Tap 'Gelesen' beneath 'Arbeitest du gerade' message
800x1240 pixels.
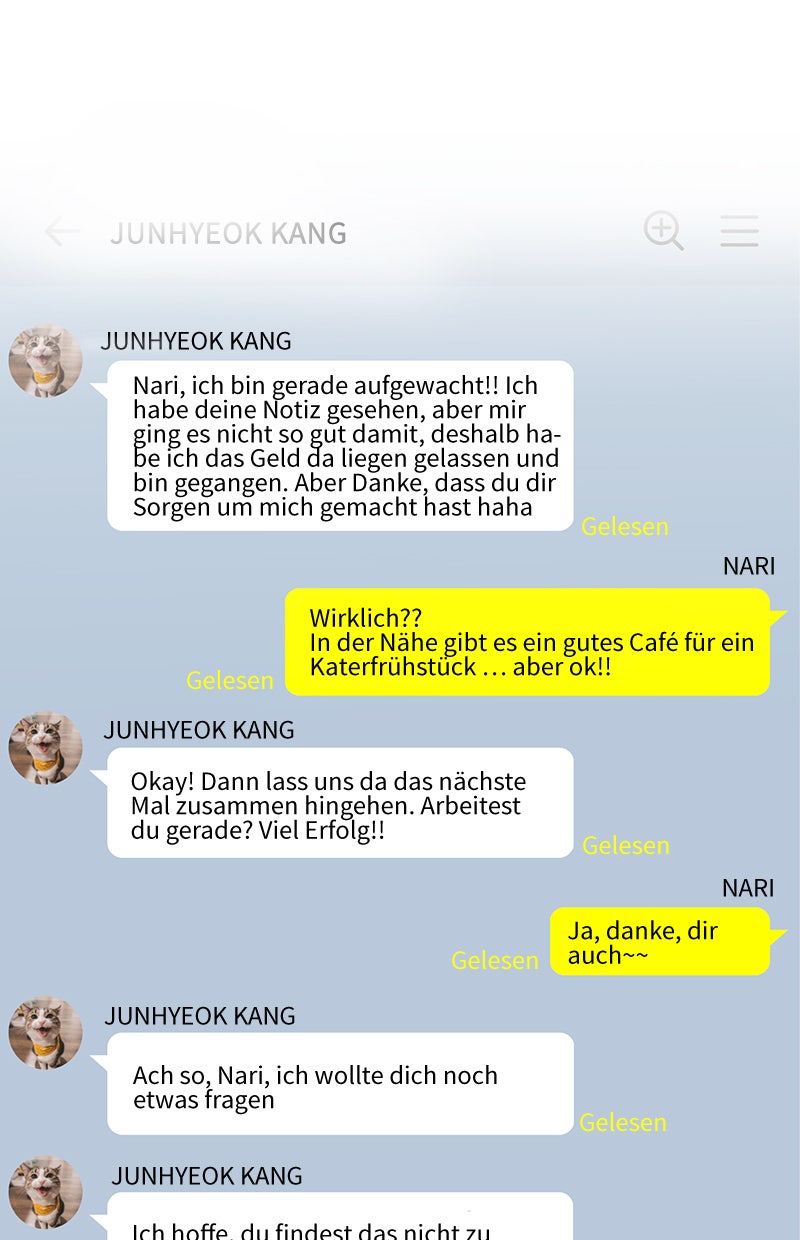626,845
